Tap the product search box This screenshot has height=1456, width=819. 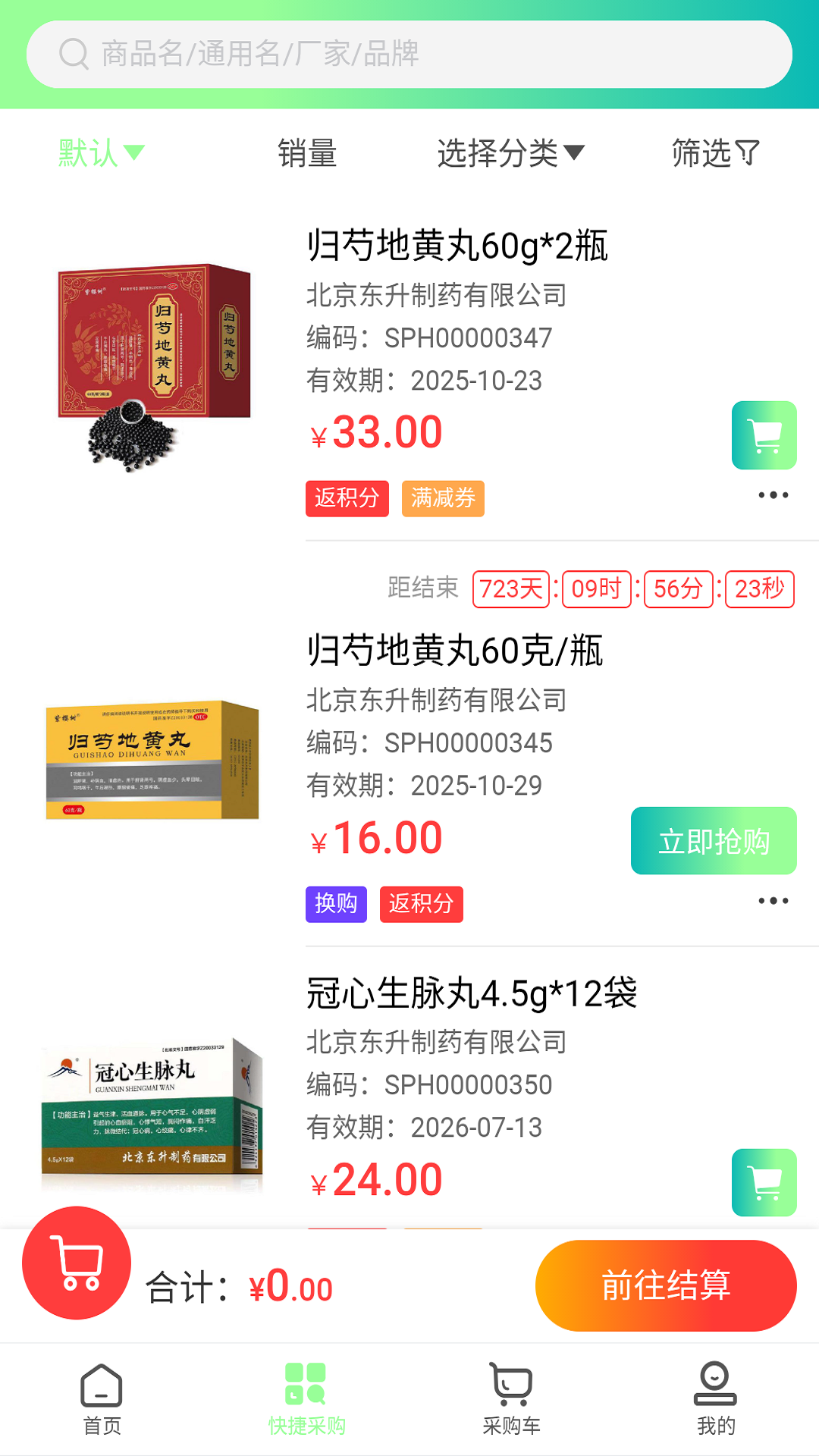409,55
